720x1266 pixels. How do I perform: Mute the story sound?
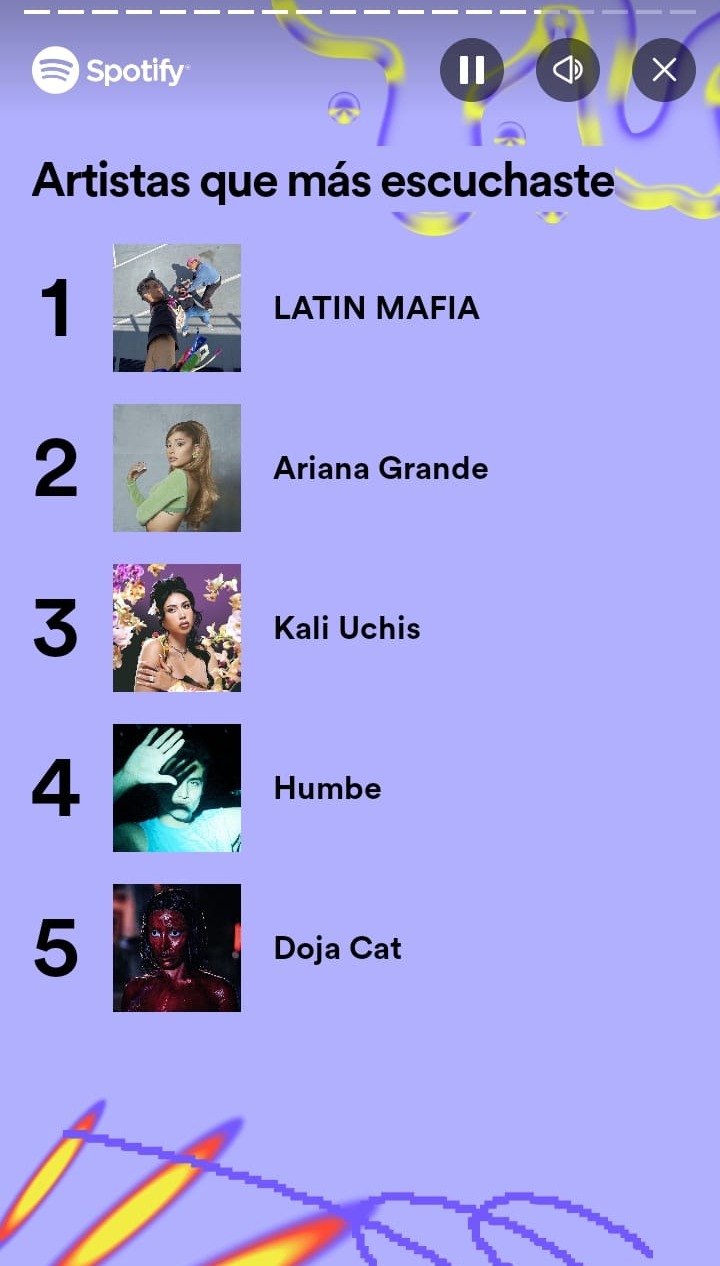568,70
